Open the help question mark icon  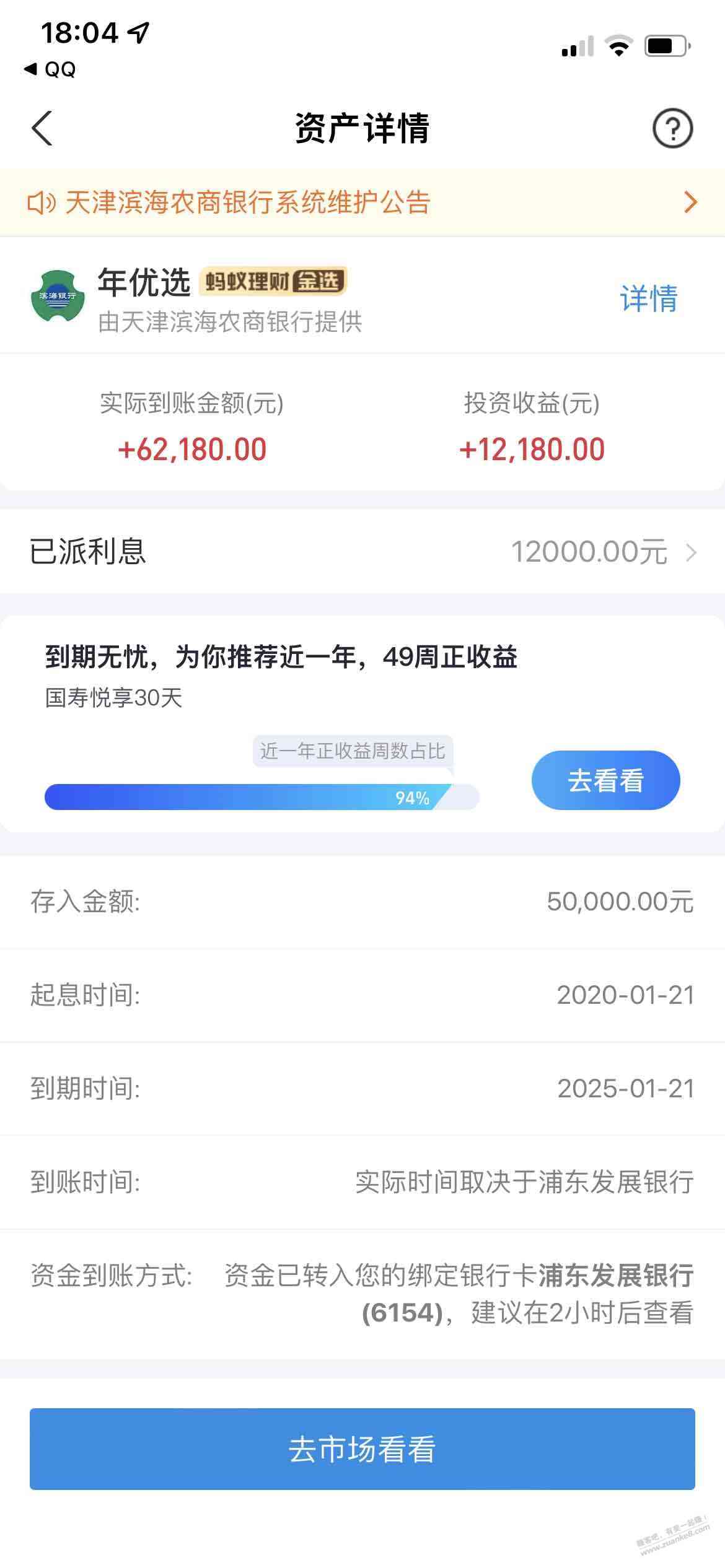672,129
